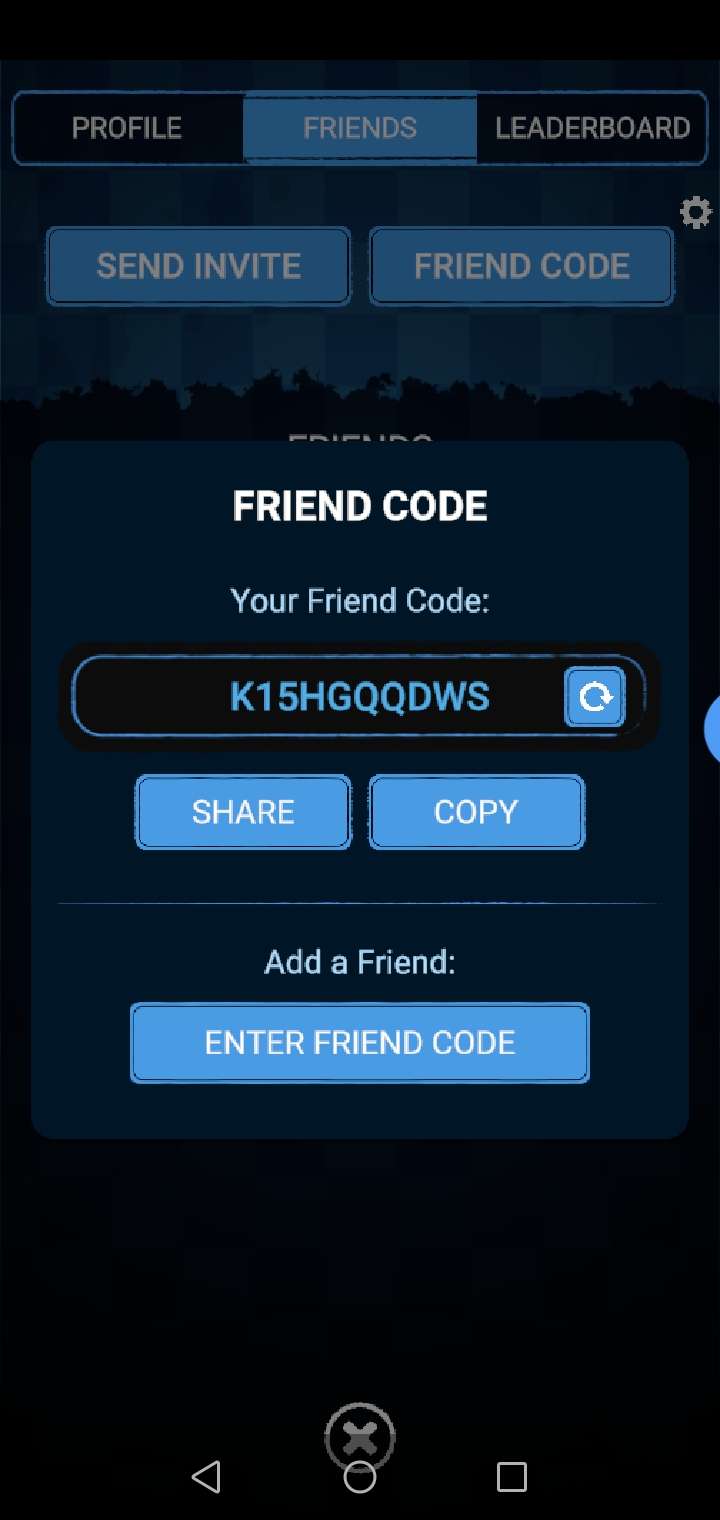
Task: Copy the friend code
Action: tap(476, 812)
